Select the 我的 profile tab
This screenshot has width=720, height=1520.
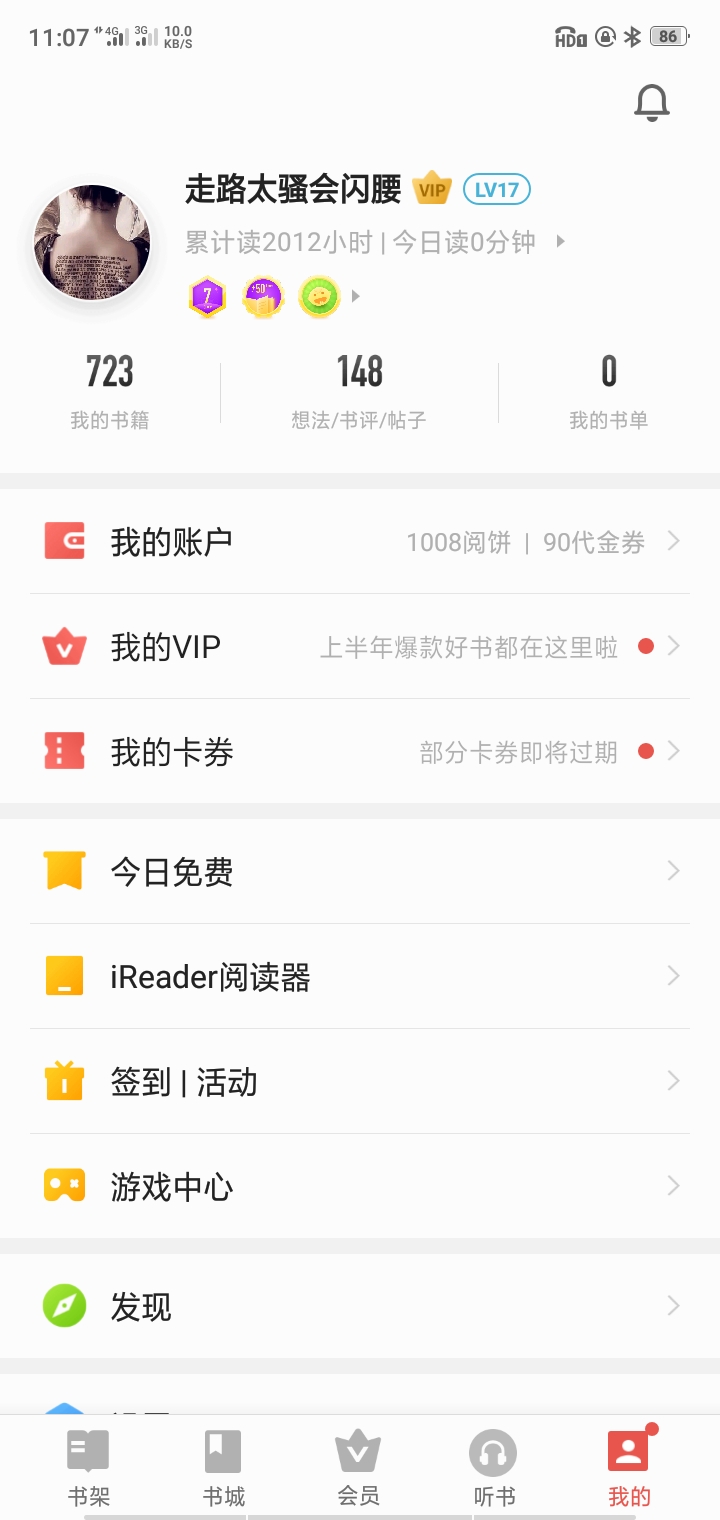coord(629,1468)
